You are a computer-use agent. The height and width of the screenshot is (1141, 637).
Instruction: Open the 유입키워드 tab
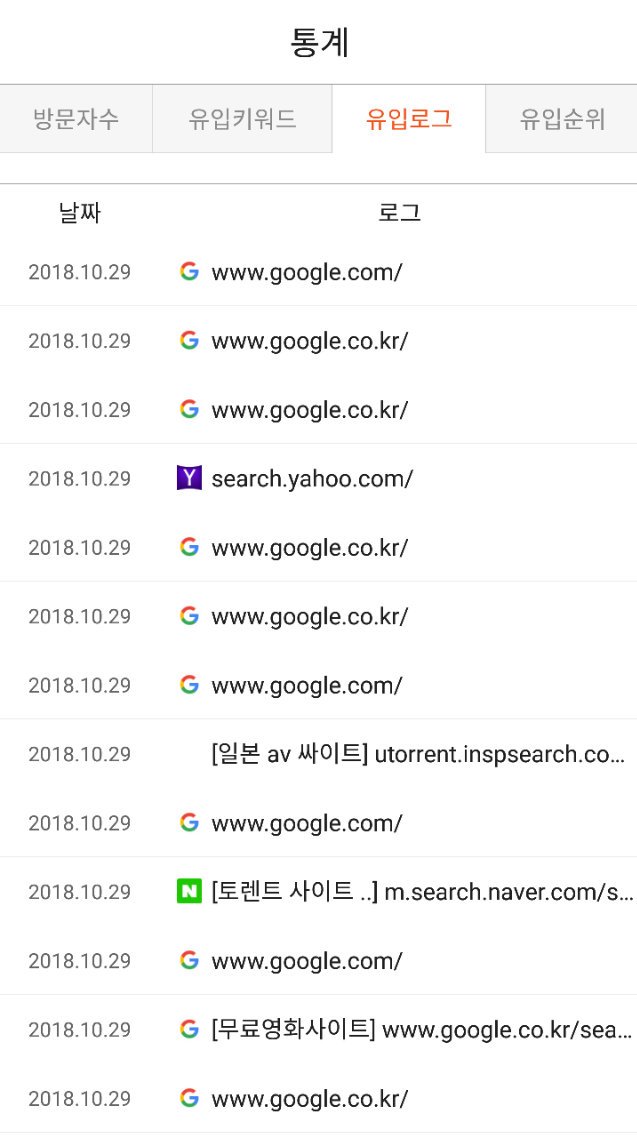242,119
